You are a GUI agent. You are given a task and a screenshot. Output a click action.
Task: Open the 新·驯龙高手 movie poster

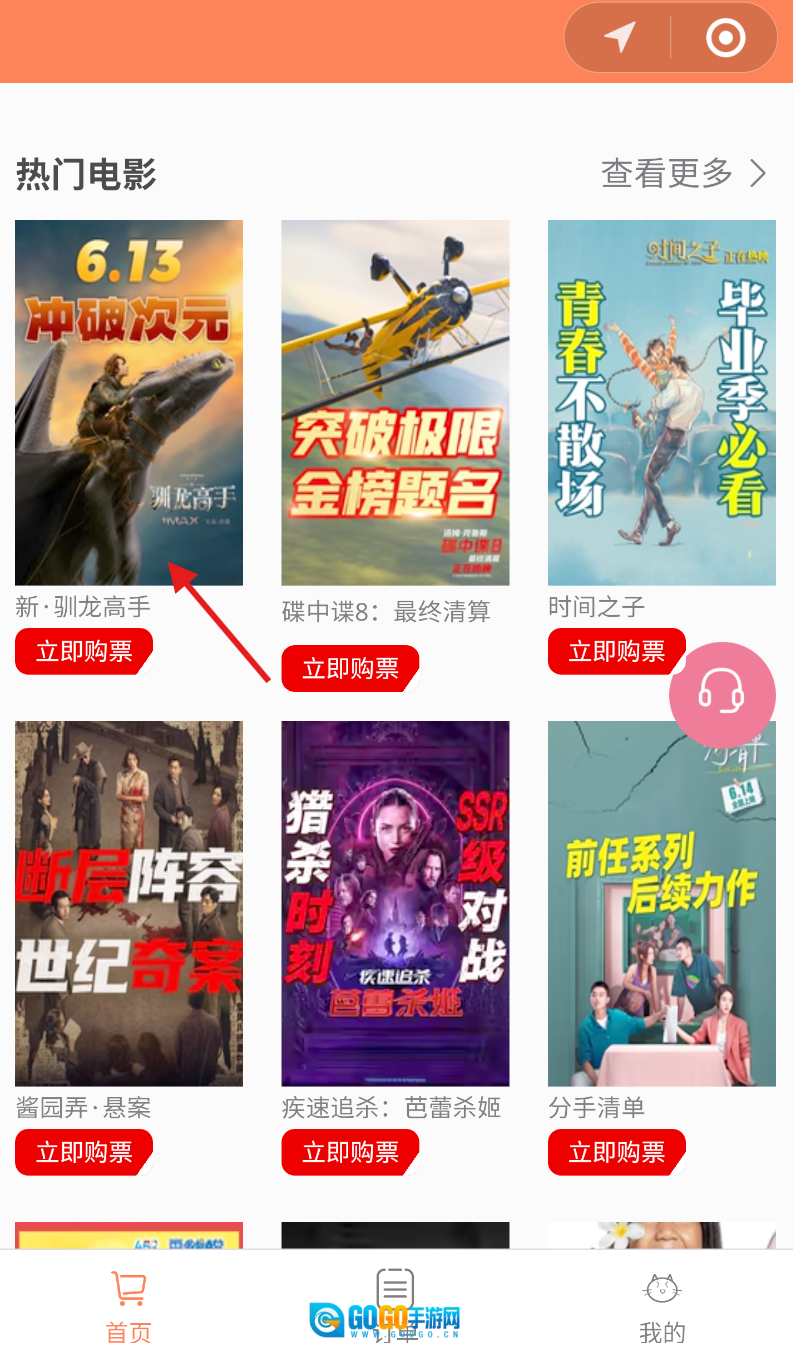(x=129, y=402)
